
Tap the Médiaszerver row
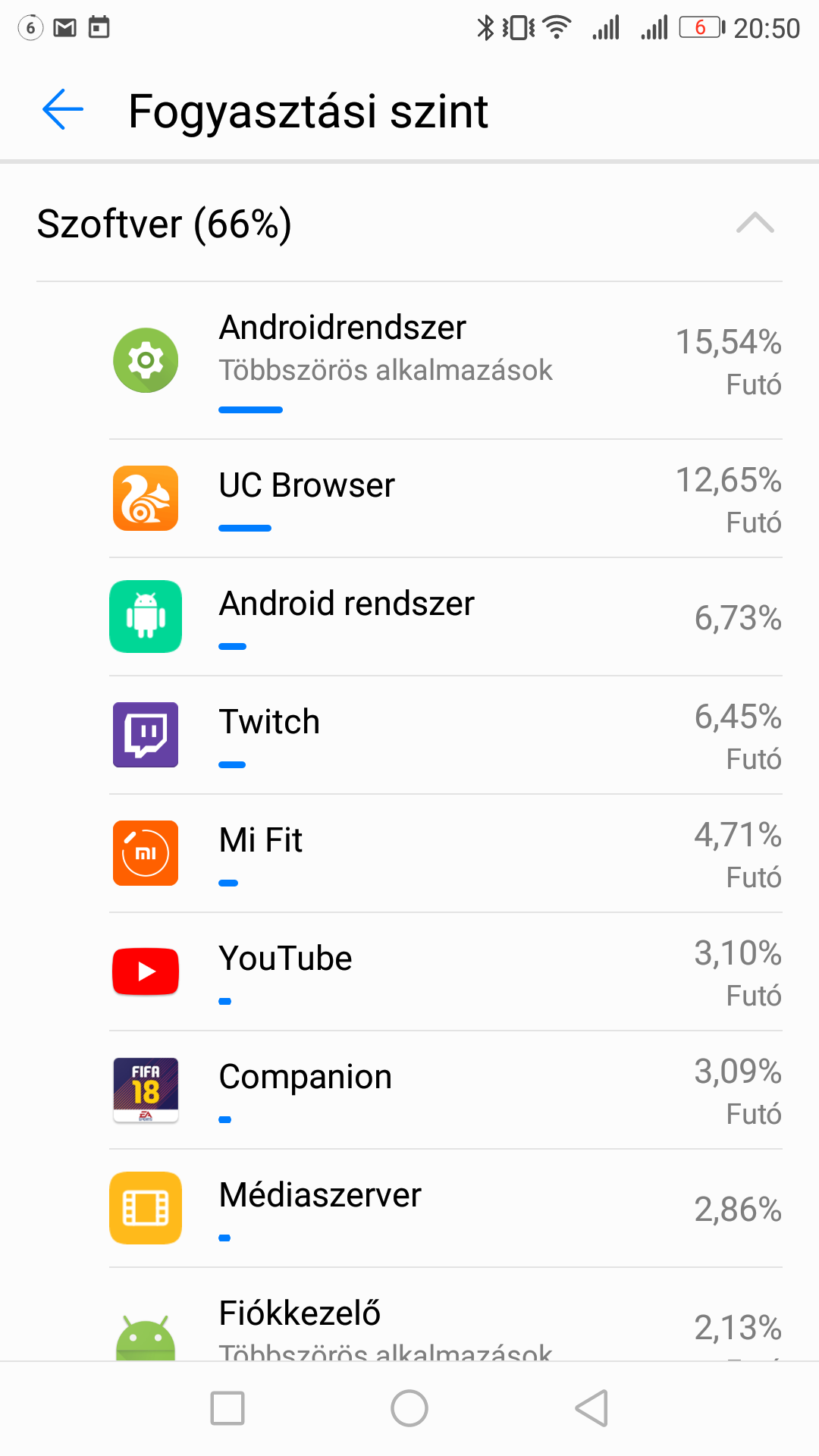[409, 1209]
